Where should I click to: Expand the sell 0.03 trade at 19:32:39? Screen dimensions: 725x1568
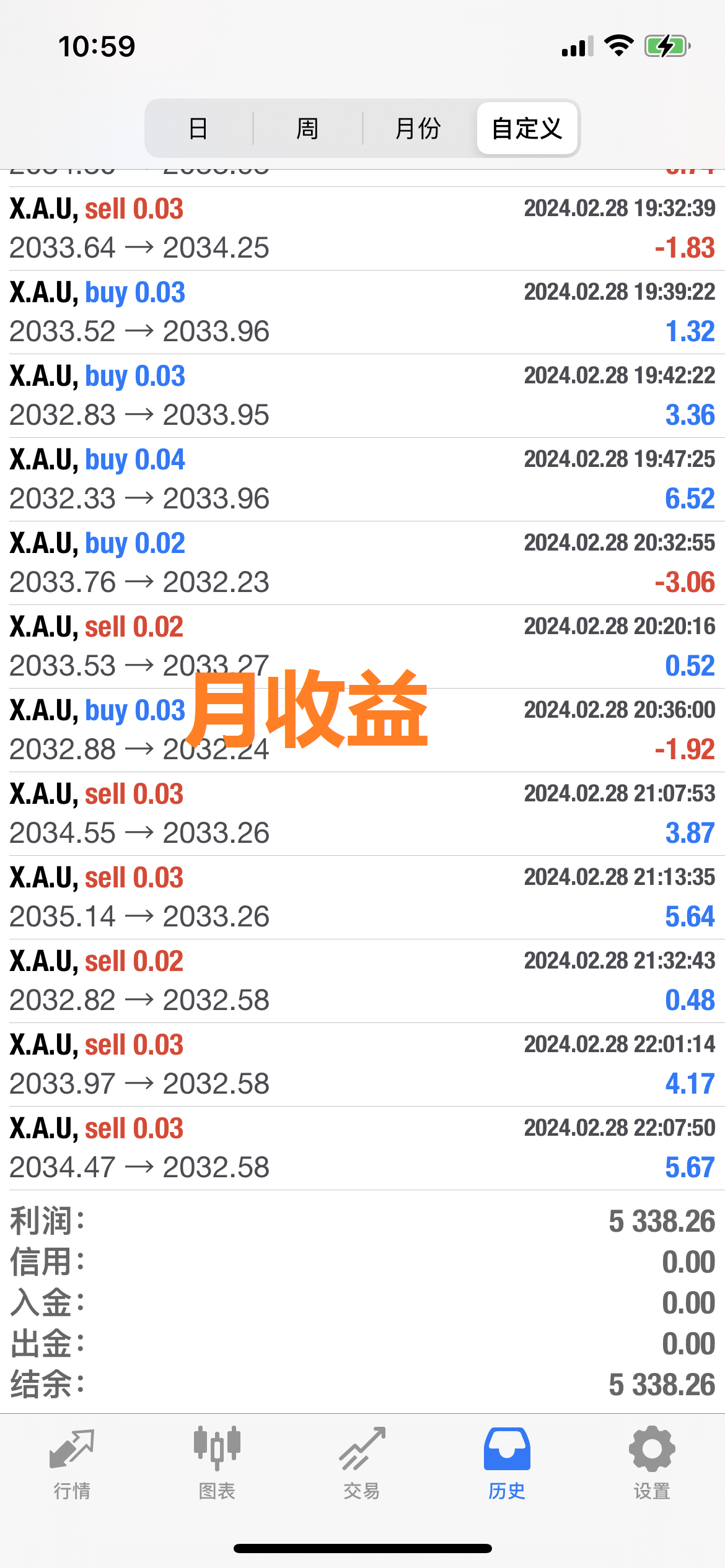tap(362, 229)
